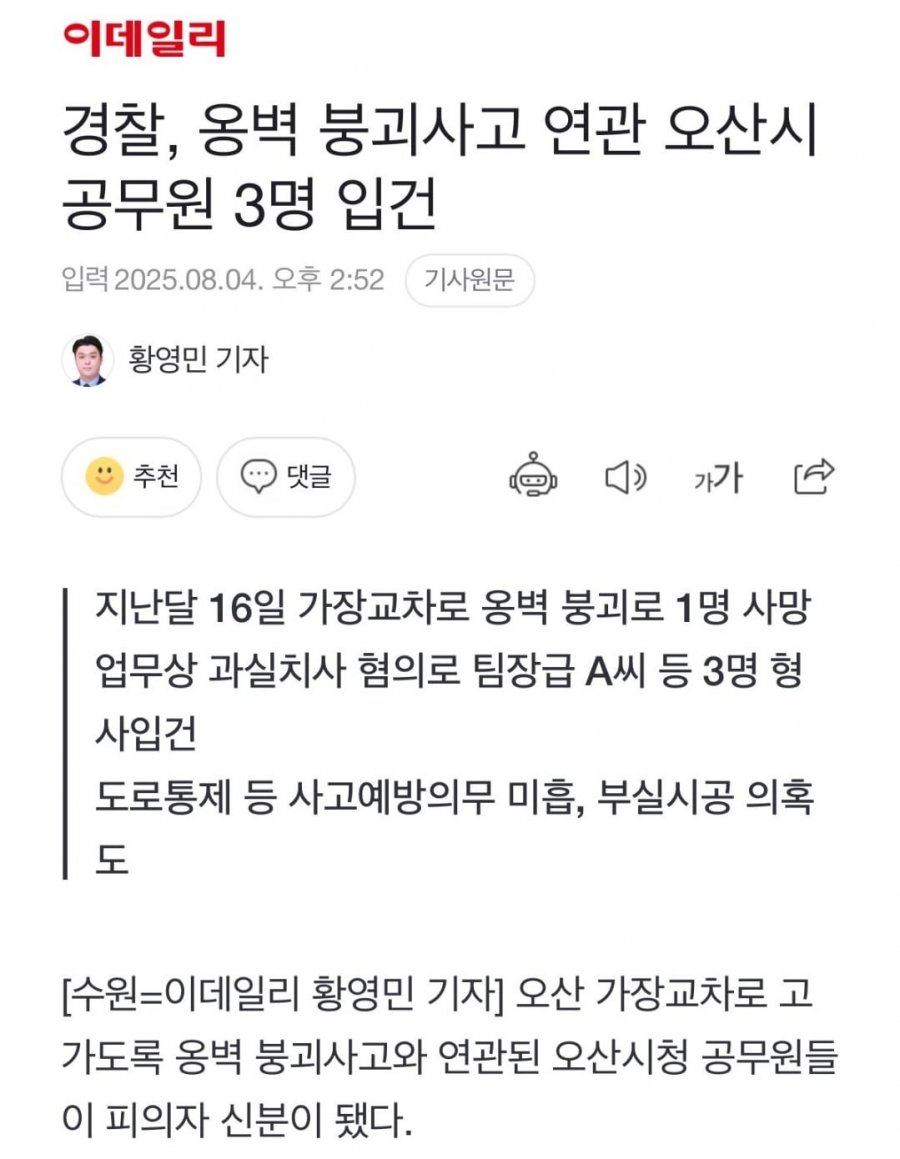Listen to article with speaker icon
This screenshot has width=900, height=1159.
(x=627, y=477)
